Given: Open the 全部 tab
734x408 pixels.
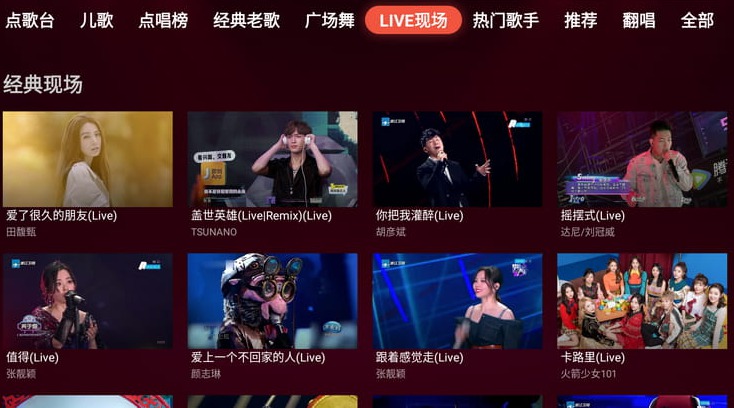Looking at the screenshot, I should point(697,20).
